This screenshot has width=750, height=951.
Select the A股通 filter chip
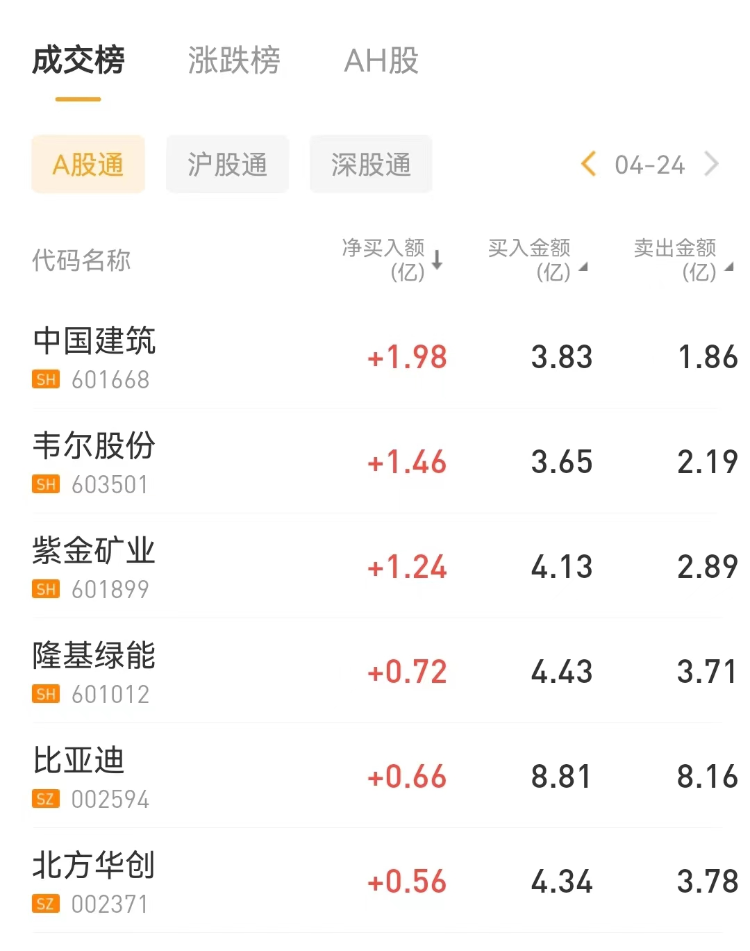pyautogui.click(x=88, y=164)
